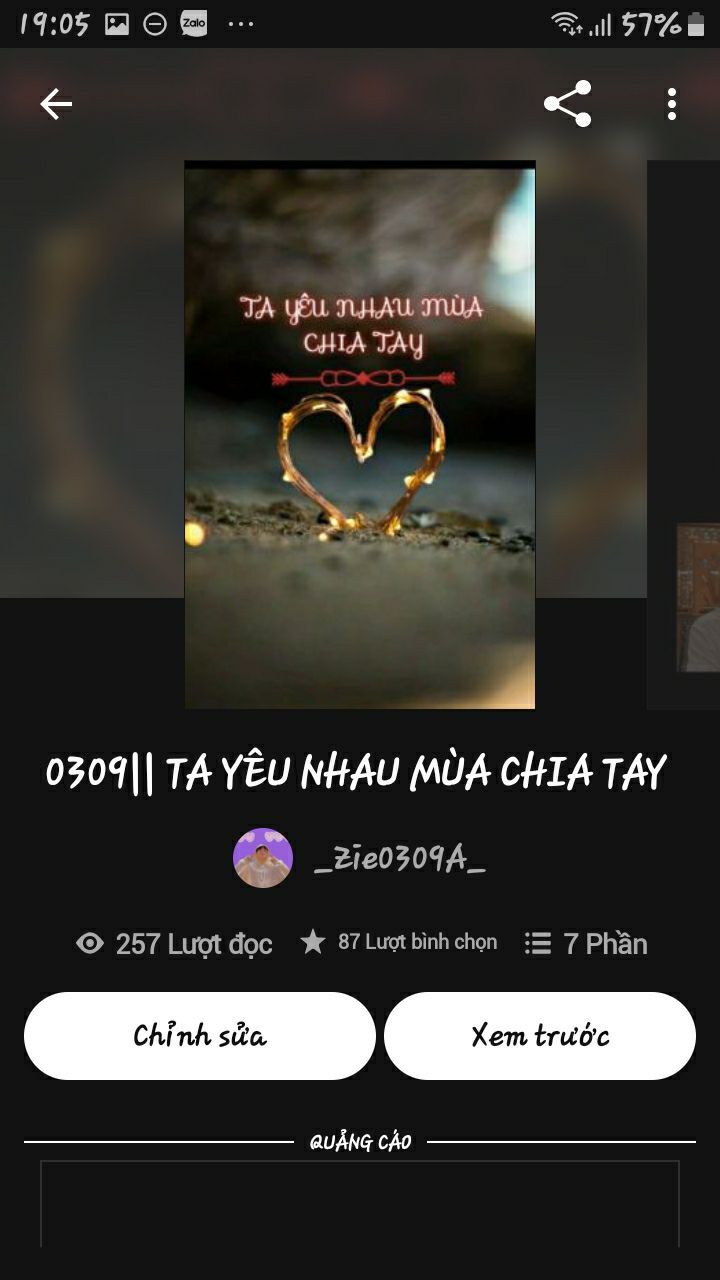Viewport: 720px width, 1280px height.
Task: Open the 7 Phần table of contents
Action: (x=587, y=943)
